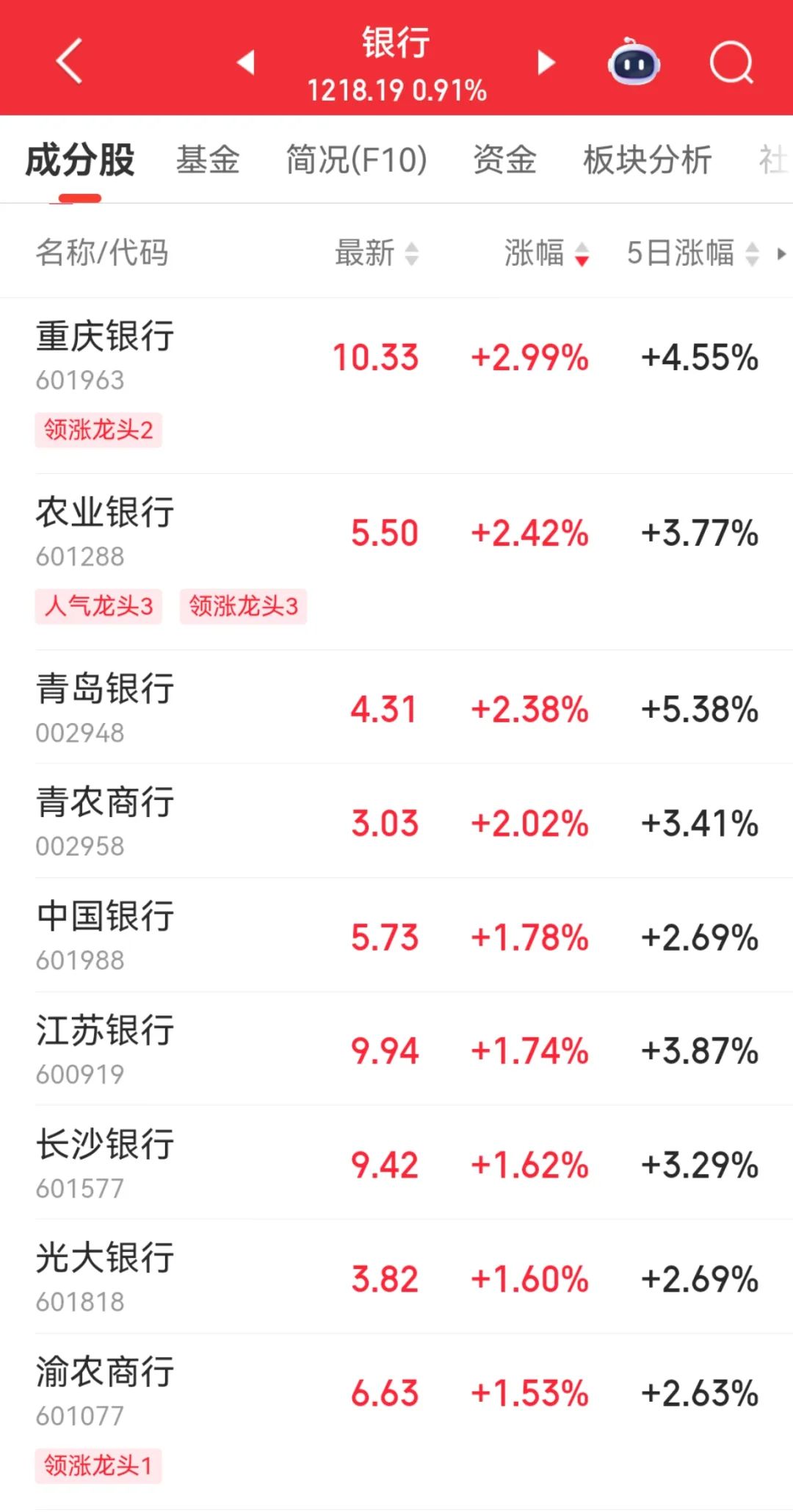Screen dimensions: 793x1512
Task: Switch to the 基金 tab
Action: pos(208,159)
